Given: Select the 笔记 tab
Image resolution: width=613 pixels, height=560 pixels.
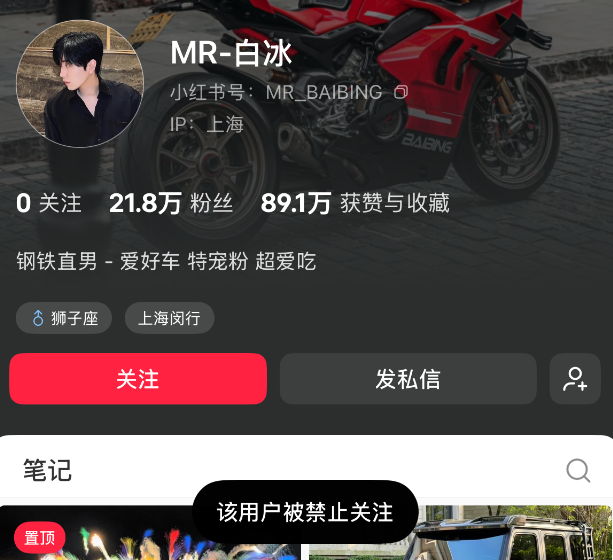Looking at the screenshot, I should click(x=48, y=470).
